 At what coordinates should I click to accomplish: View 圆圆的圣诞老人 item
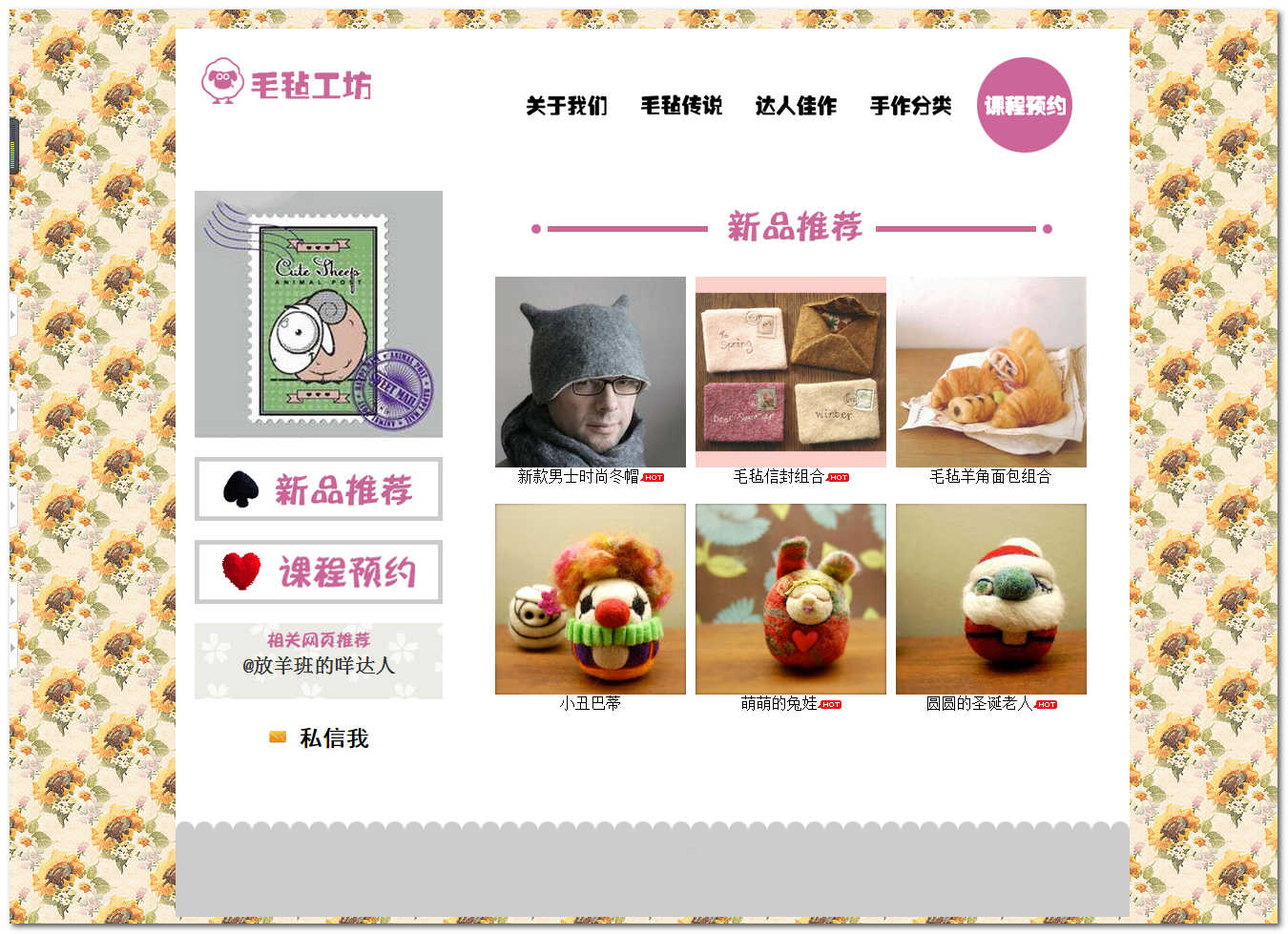click(990, 599)
